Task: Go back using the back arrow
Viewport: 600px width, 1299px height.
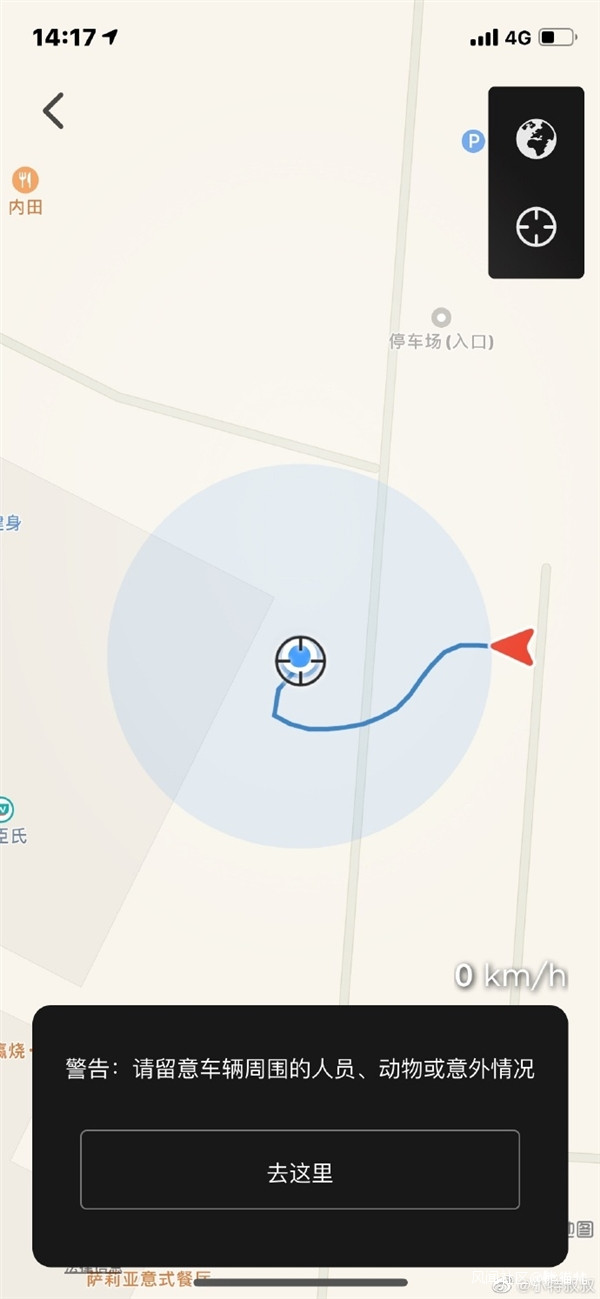Action: pos(54,111)
